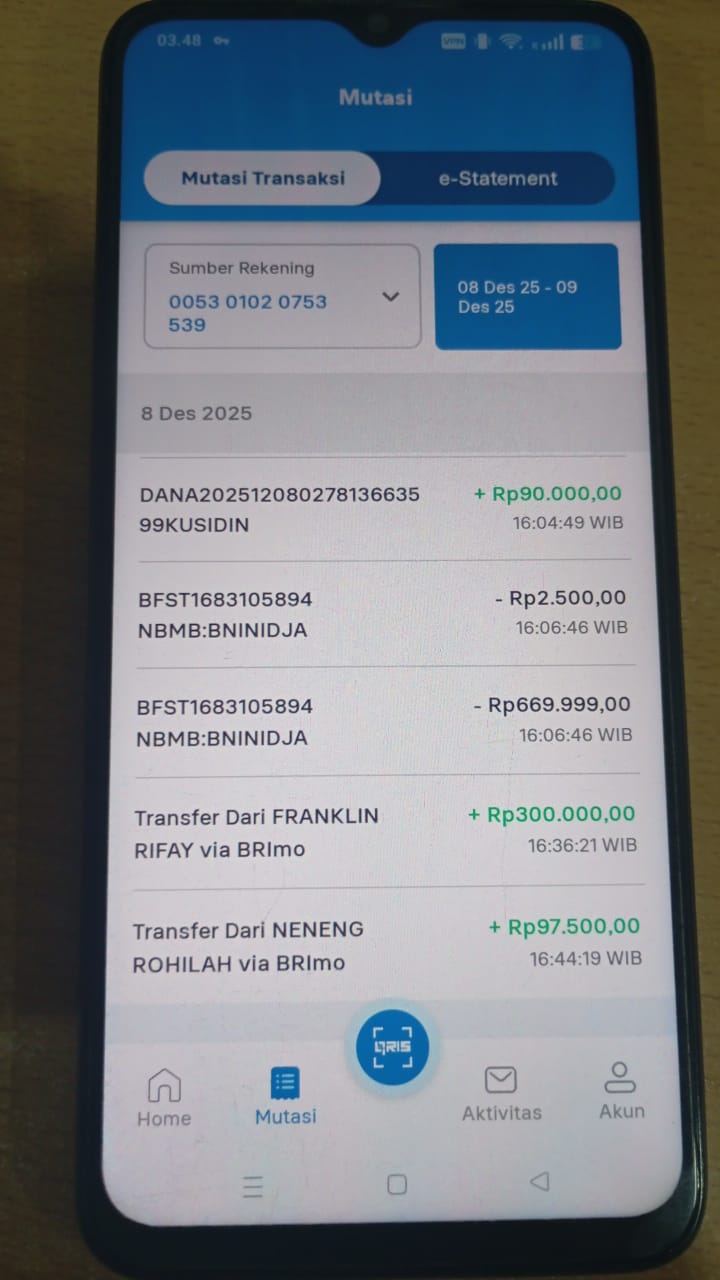
Task: Switch to the Akun tab
Action: pos(621,1090)
